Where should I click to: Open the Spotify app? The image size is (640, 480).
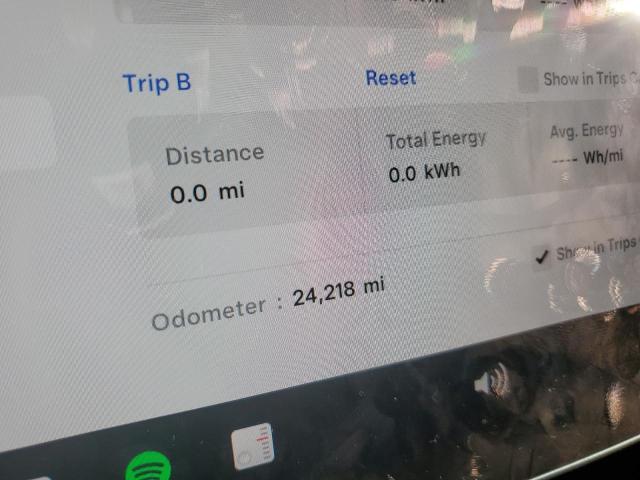(149, 467)
